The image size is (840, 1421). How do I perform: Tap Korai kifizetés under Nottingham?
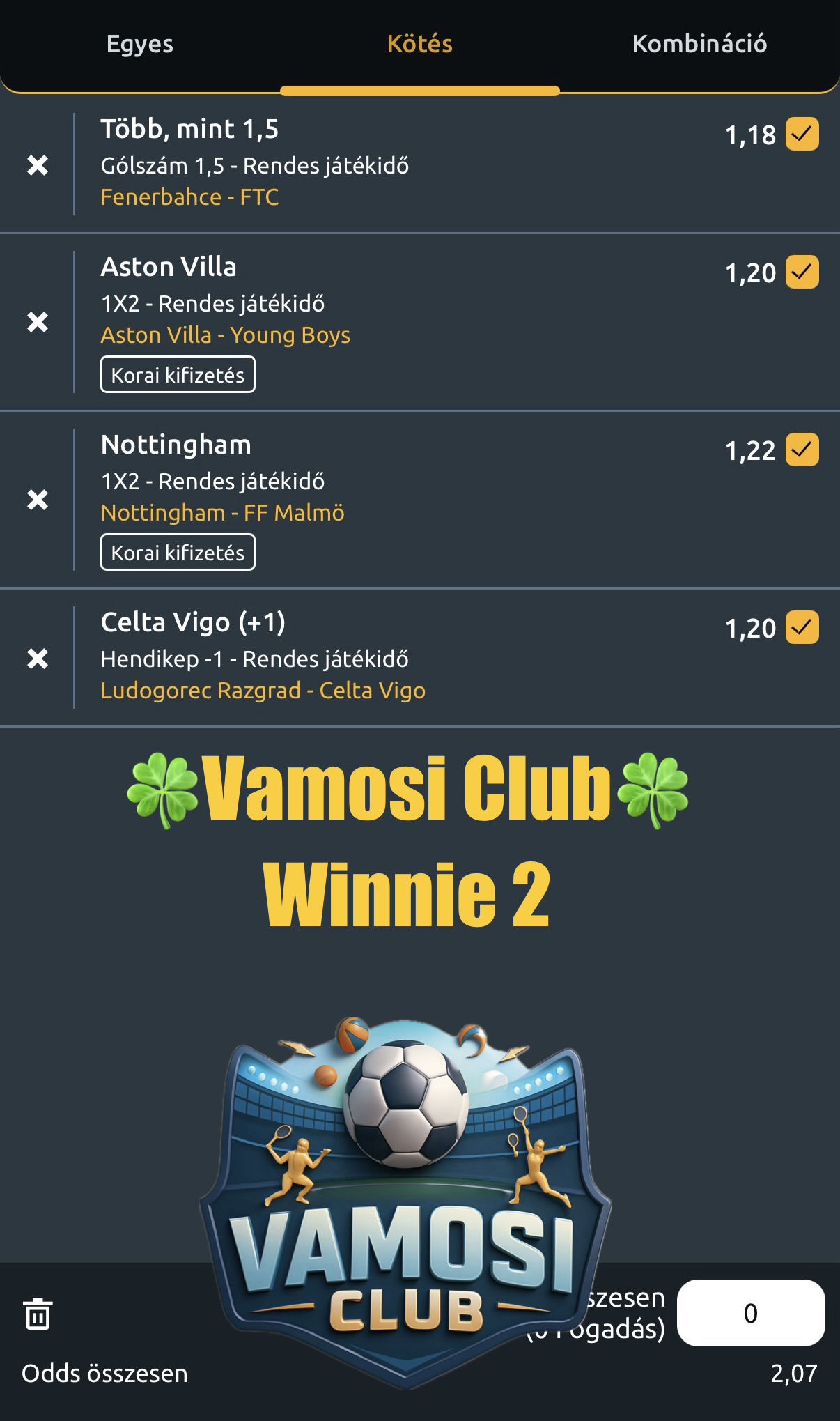(x=178, y=553)
